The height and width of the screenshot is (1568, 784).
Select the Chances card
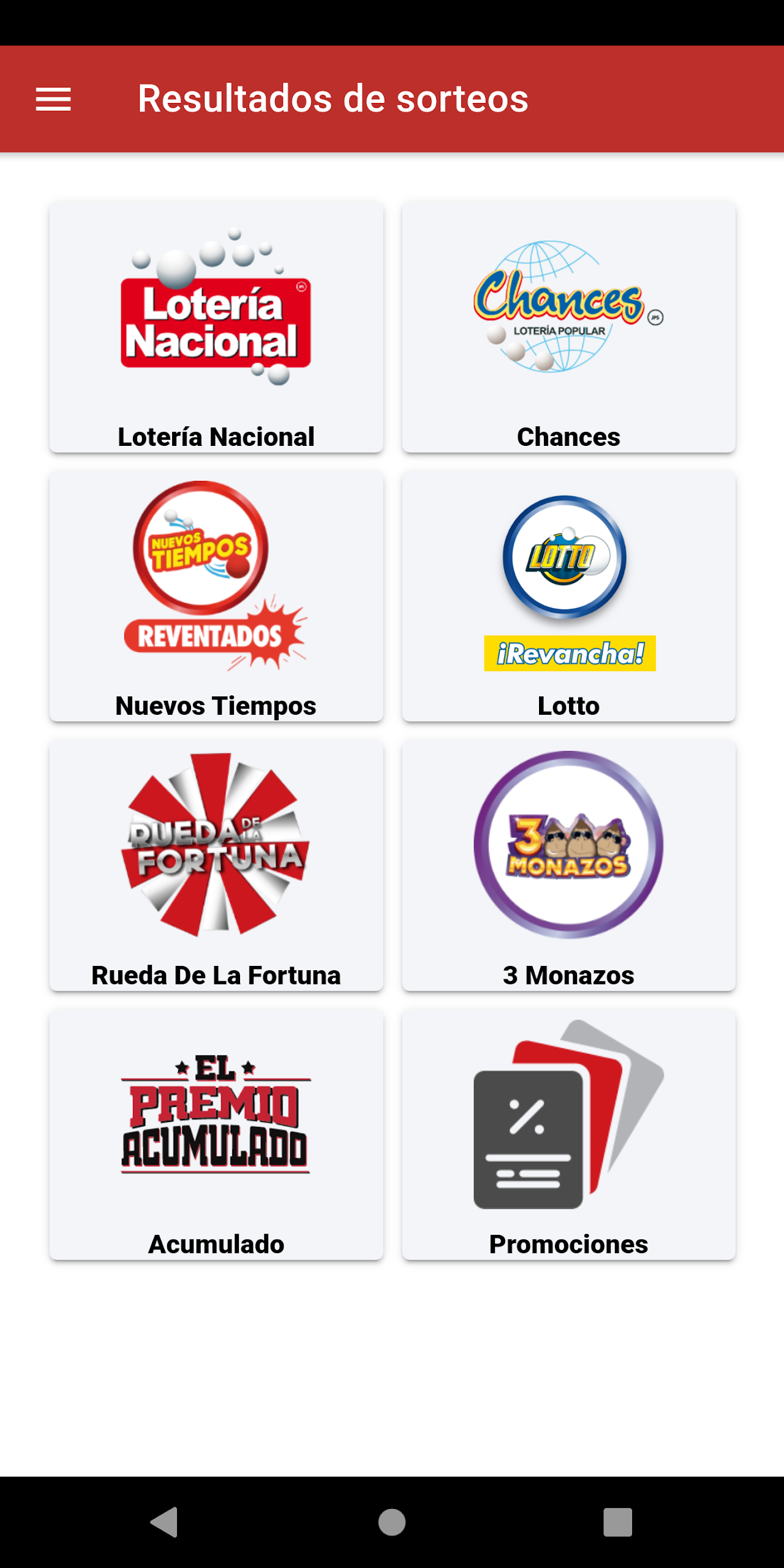click(568, 328)
